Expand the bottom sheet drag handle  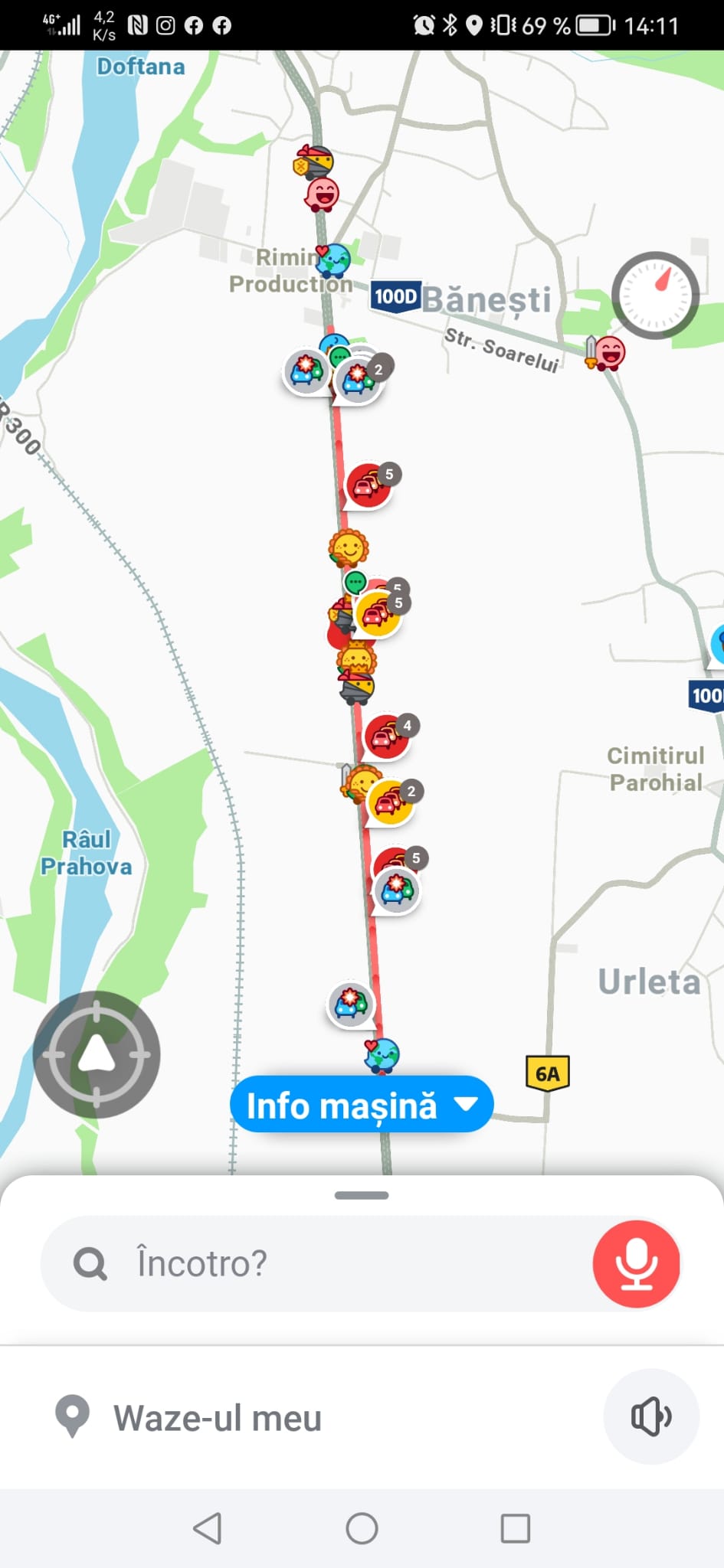362,1195
